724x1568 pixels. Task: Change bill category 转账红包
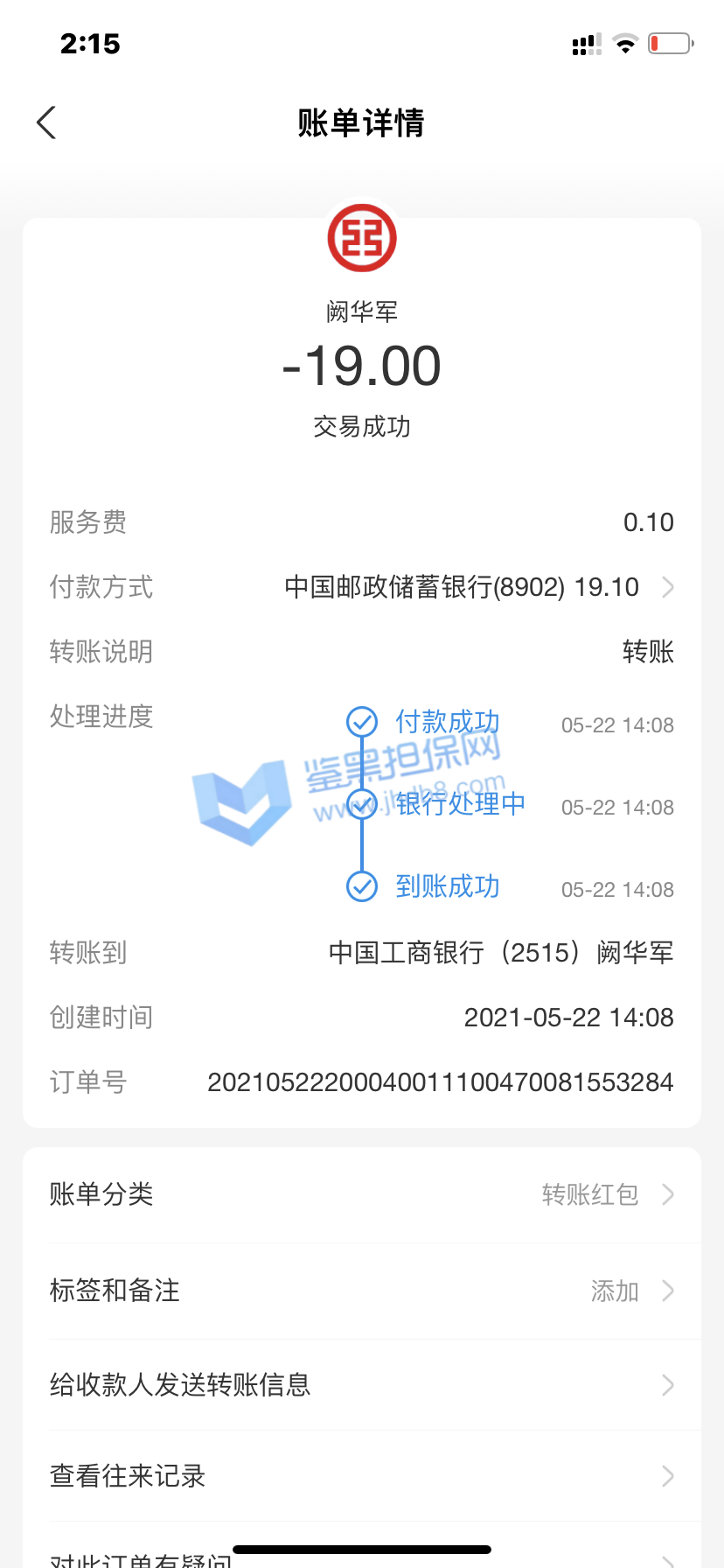pos(362,1194)
